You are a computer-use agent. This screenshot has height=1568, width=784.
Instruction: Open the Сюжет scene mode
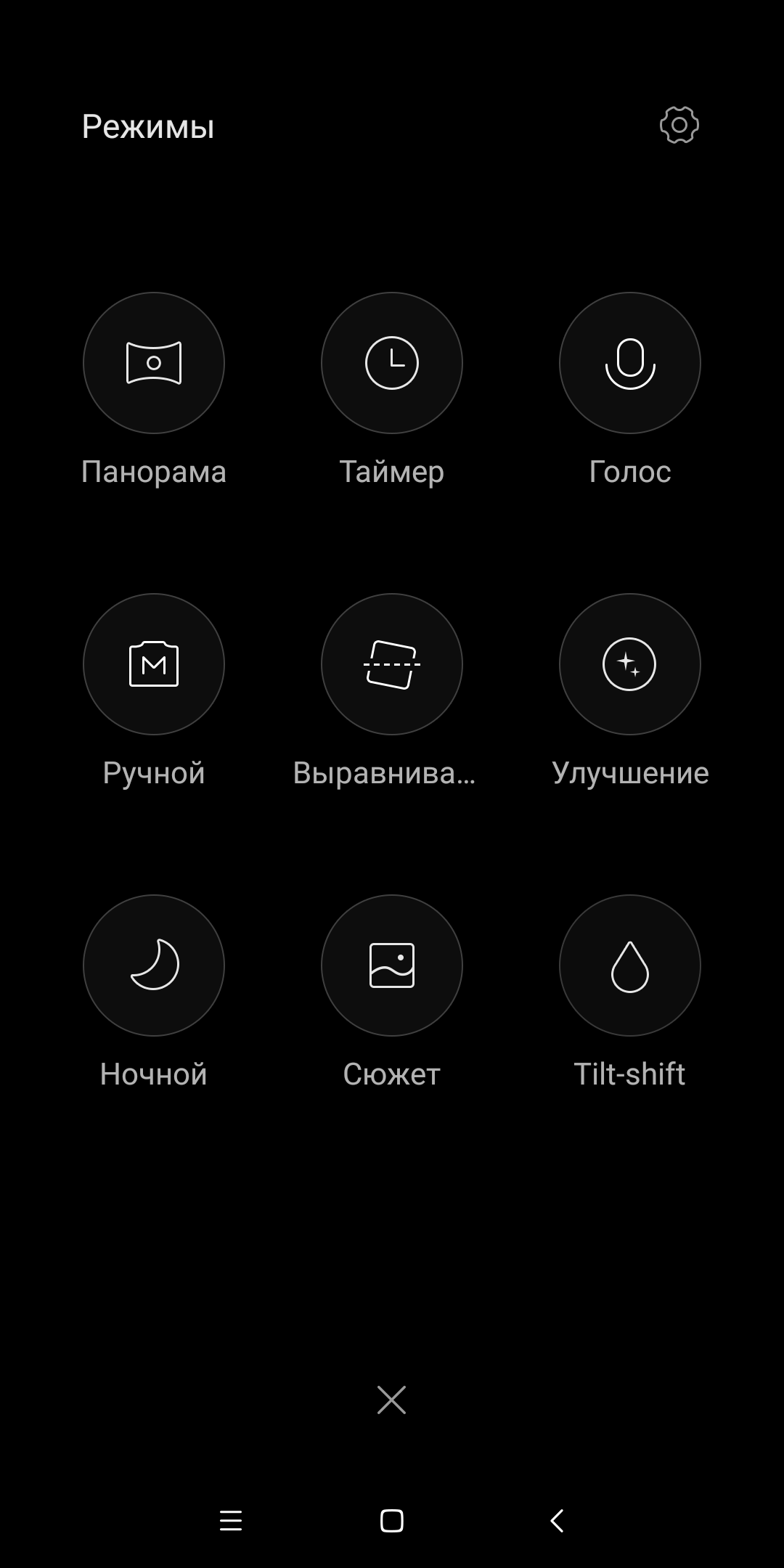click(392, 965)
